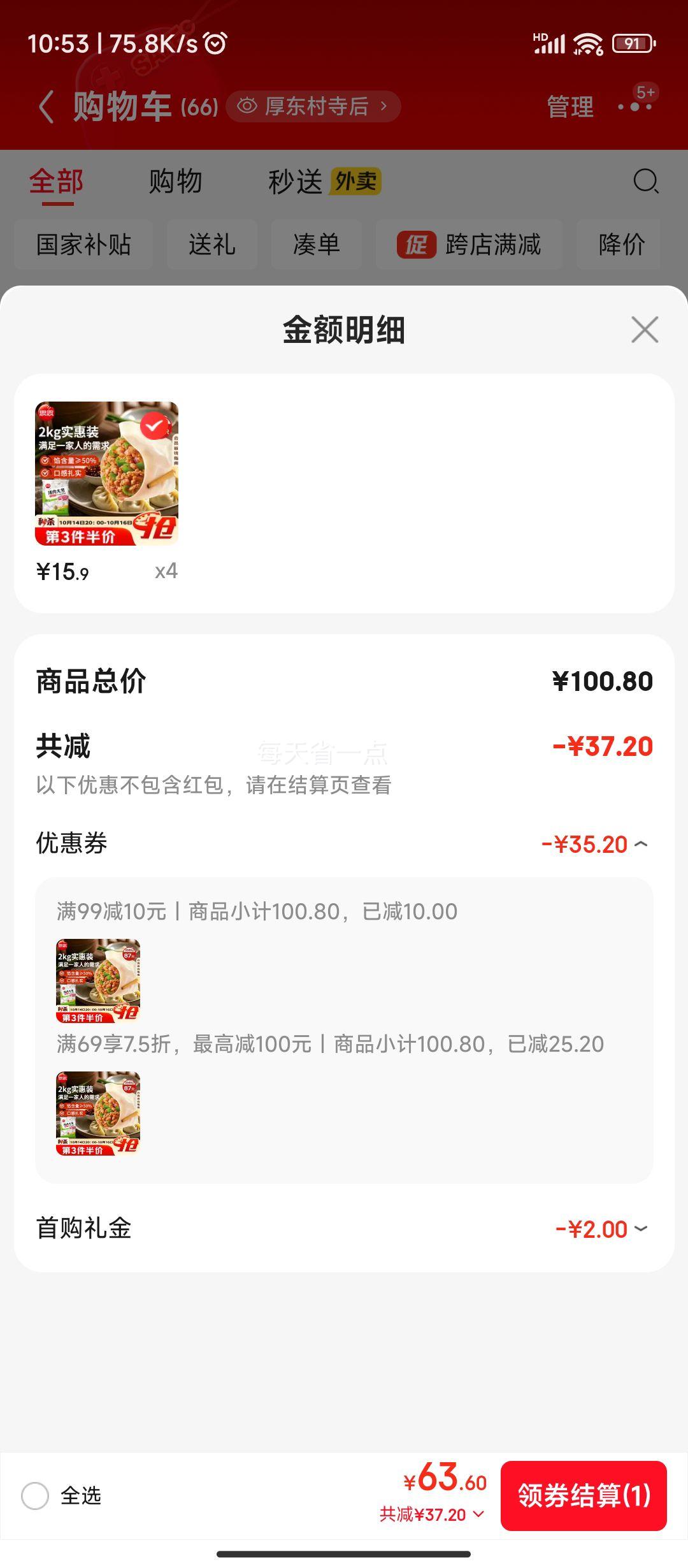
Task: Select the 跨店满减 filter chip
Action: [x=469, y=245]
